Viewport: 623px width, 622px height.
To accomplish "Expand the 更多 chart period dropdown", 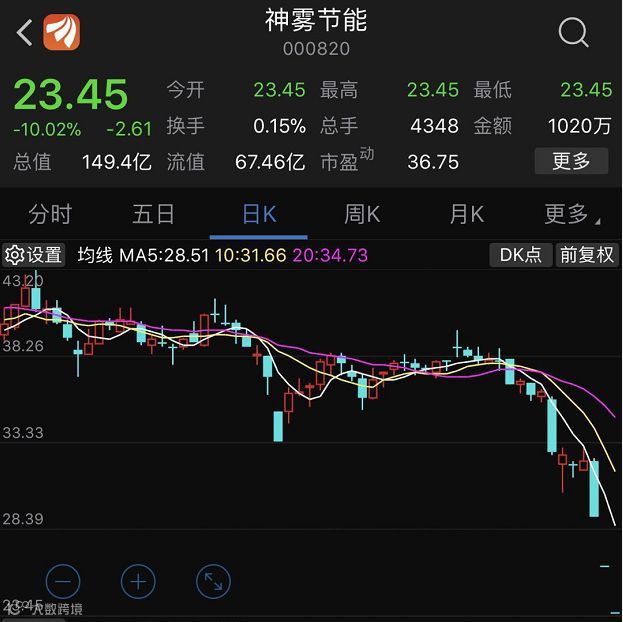I will click(571, 214).
